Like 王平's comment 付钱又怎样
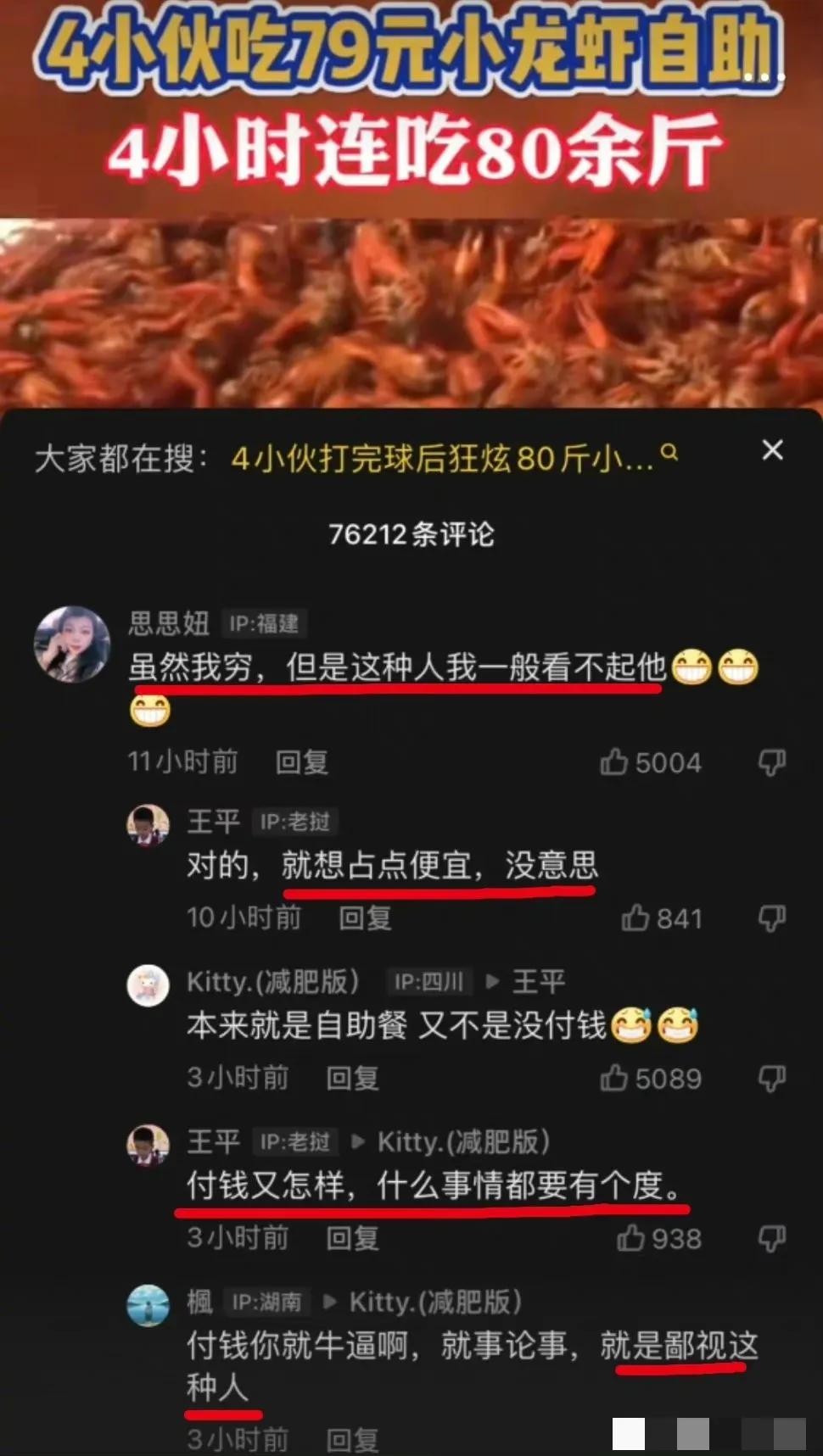 point(659,1239)
